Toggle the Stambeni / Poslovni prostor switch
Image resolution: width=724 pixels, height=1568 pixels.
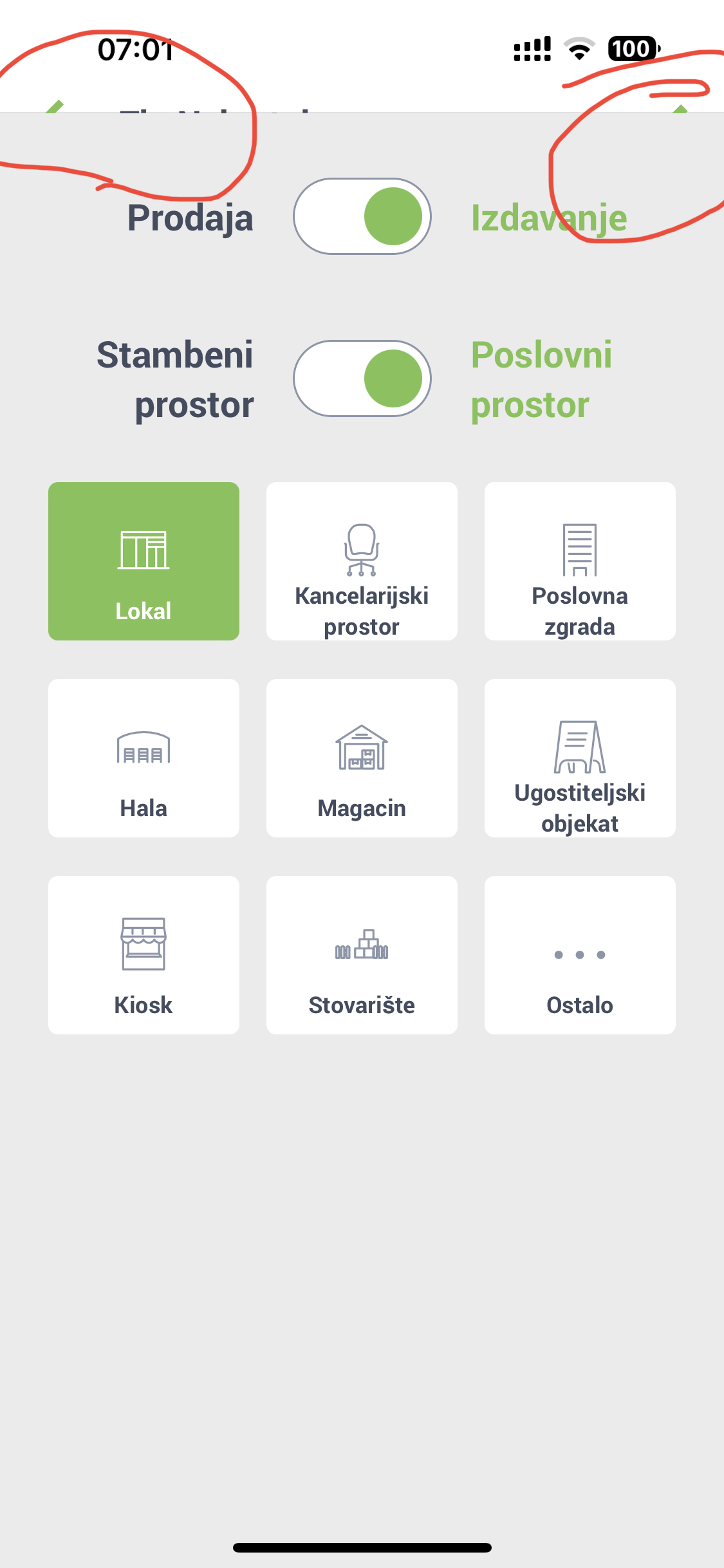[362, 378]
